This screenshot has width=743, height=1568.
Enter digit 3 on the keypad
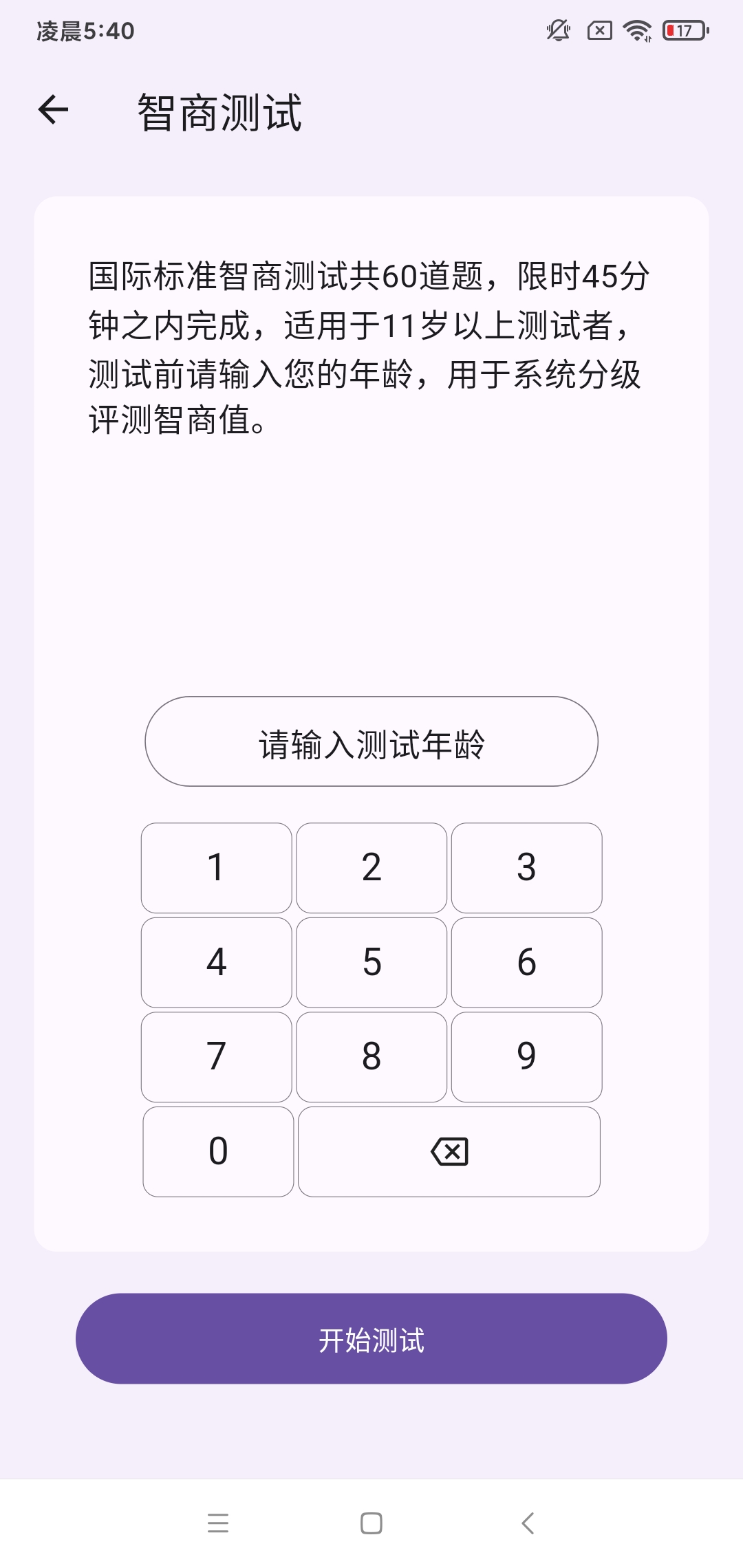click(x=526, y=868)
